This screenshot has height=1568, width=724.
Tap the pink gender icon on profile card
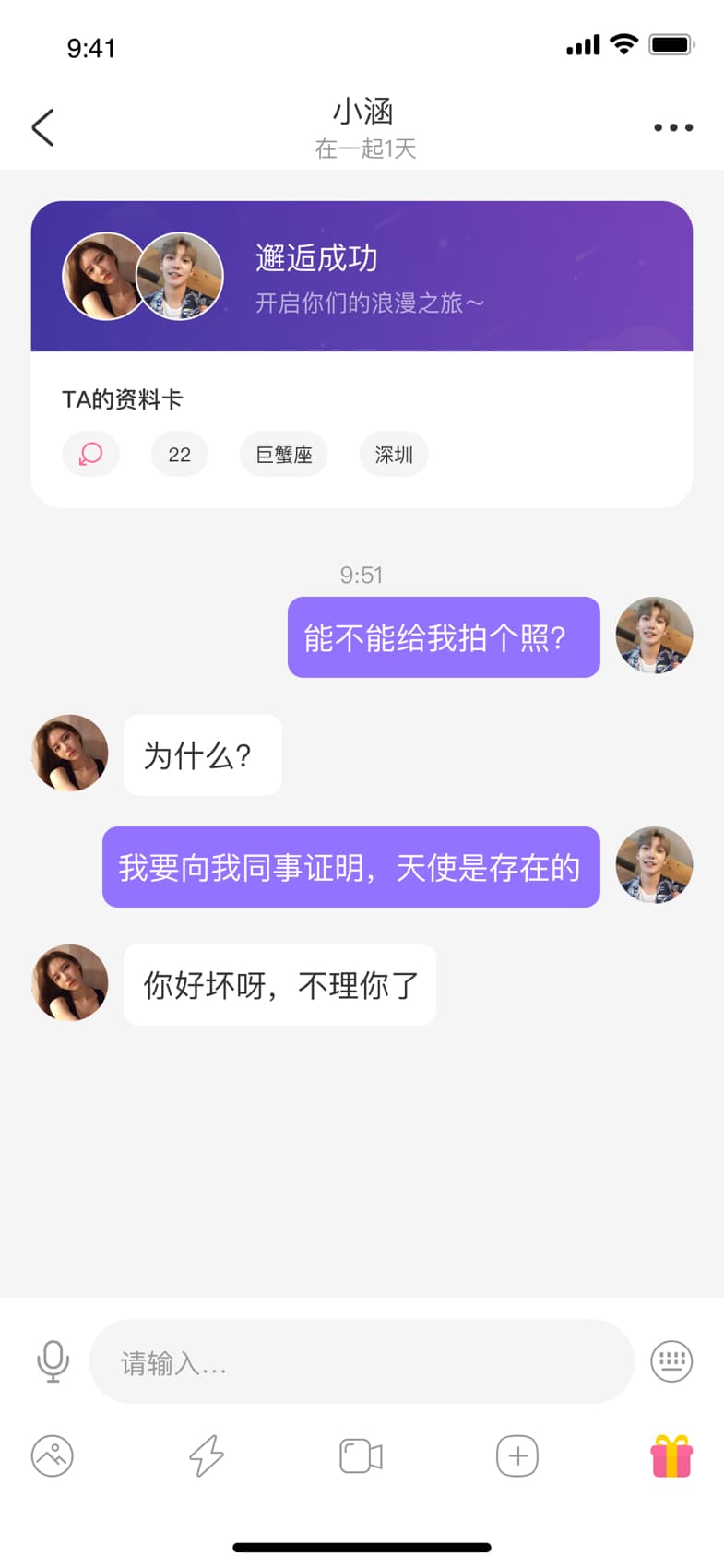coord(90,454)
